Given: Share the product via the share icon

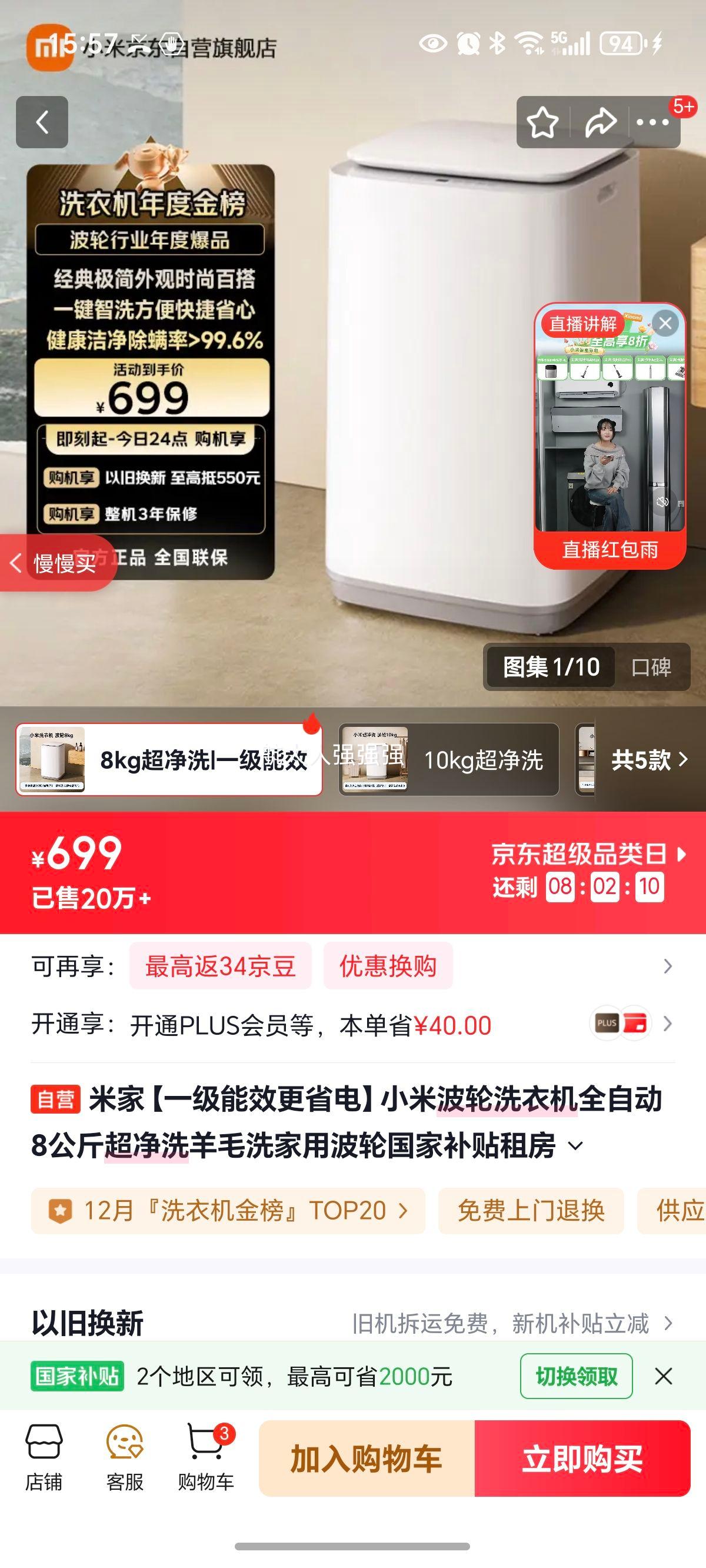Looking at the screenshot, I should click(600, 121).
